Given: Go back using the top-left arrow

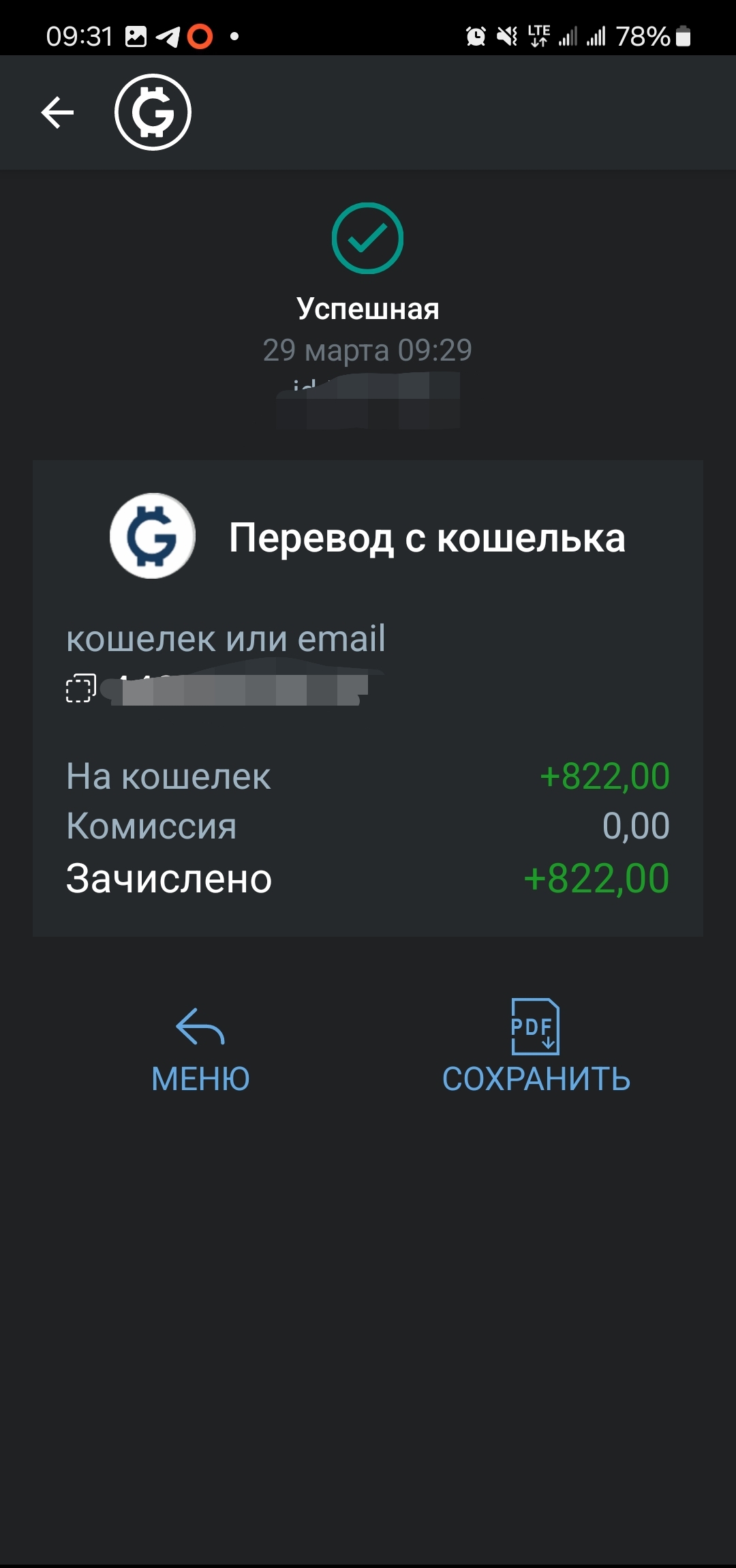Looking at the screenshot, I should coord(57,112).
